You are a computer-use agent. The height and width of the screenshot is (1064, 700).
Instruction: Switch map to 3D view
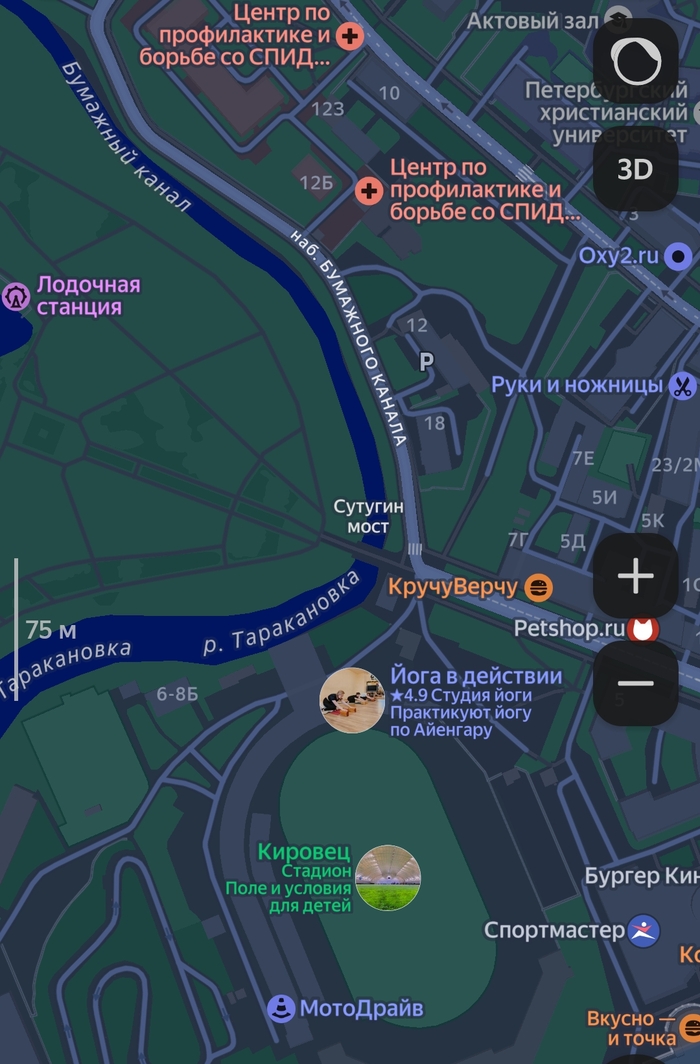636,169
